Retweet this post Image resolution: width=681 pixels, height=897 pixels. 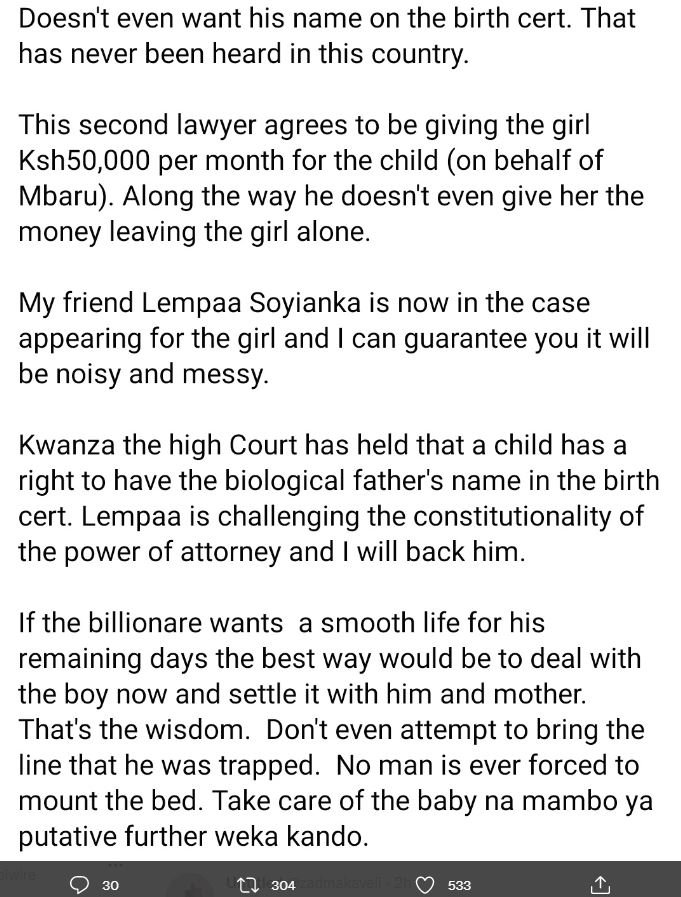coord(252,884)
